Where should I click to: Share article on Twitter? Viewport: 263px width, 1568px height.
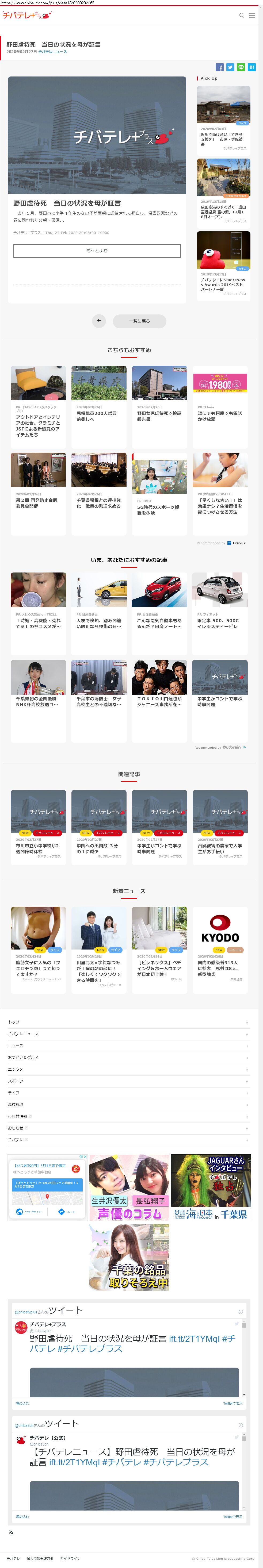[x=230, y=67]
